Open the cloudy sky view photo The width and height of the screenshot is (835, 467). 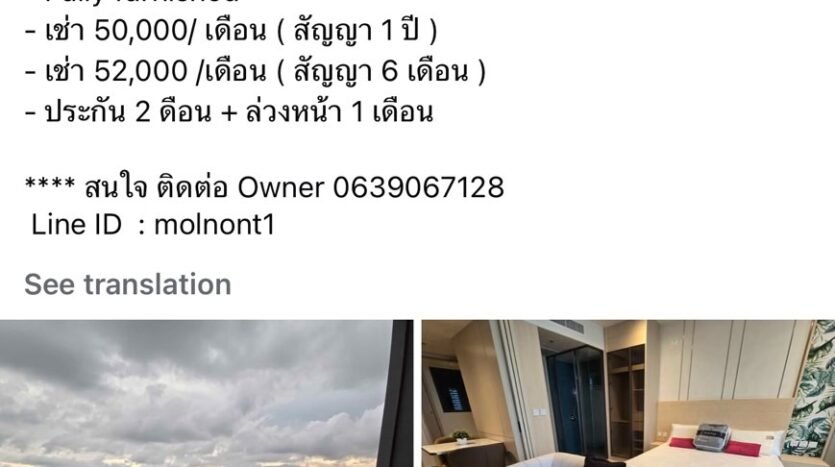pyautogui.click(x=205, y=394)
